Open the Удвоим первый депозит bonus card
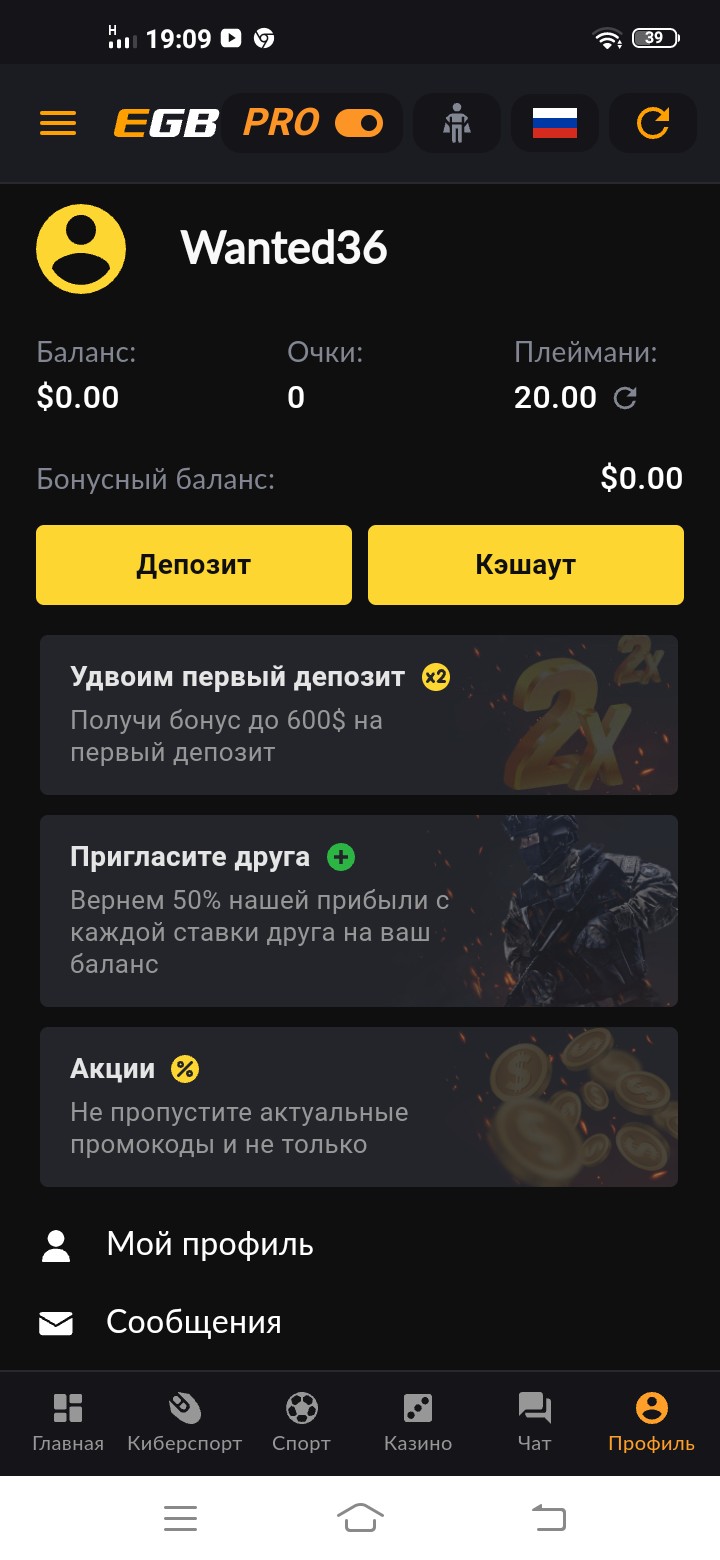The image size is (720, 1560). [x=358, y=715]
